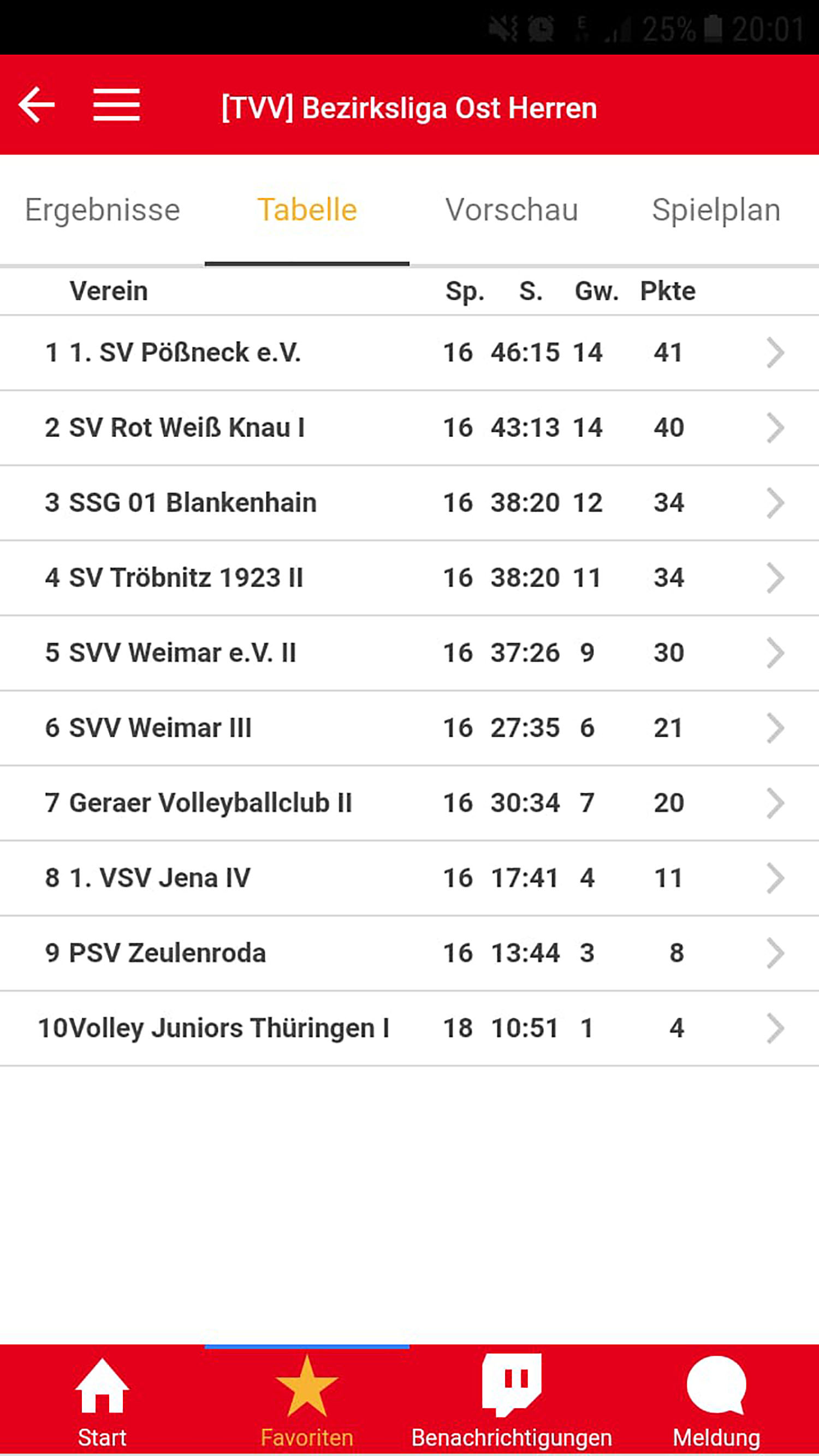Open Favoriten in bottom navigation
819x1456 pixels.
tap(307, 1401)
